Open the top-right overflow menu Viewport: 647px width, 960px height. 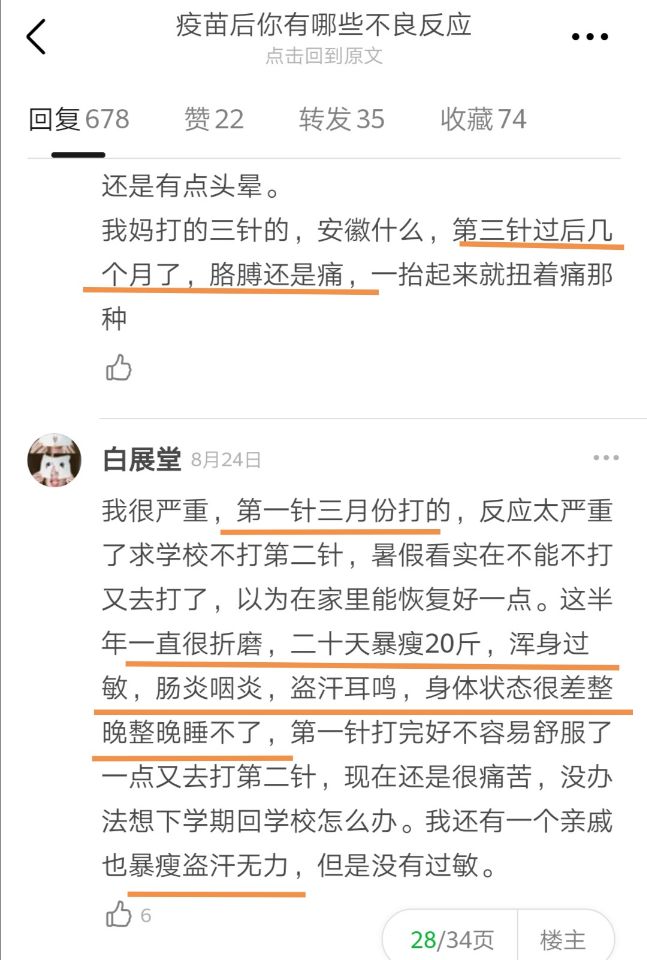click(590, 37)
